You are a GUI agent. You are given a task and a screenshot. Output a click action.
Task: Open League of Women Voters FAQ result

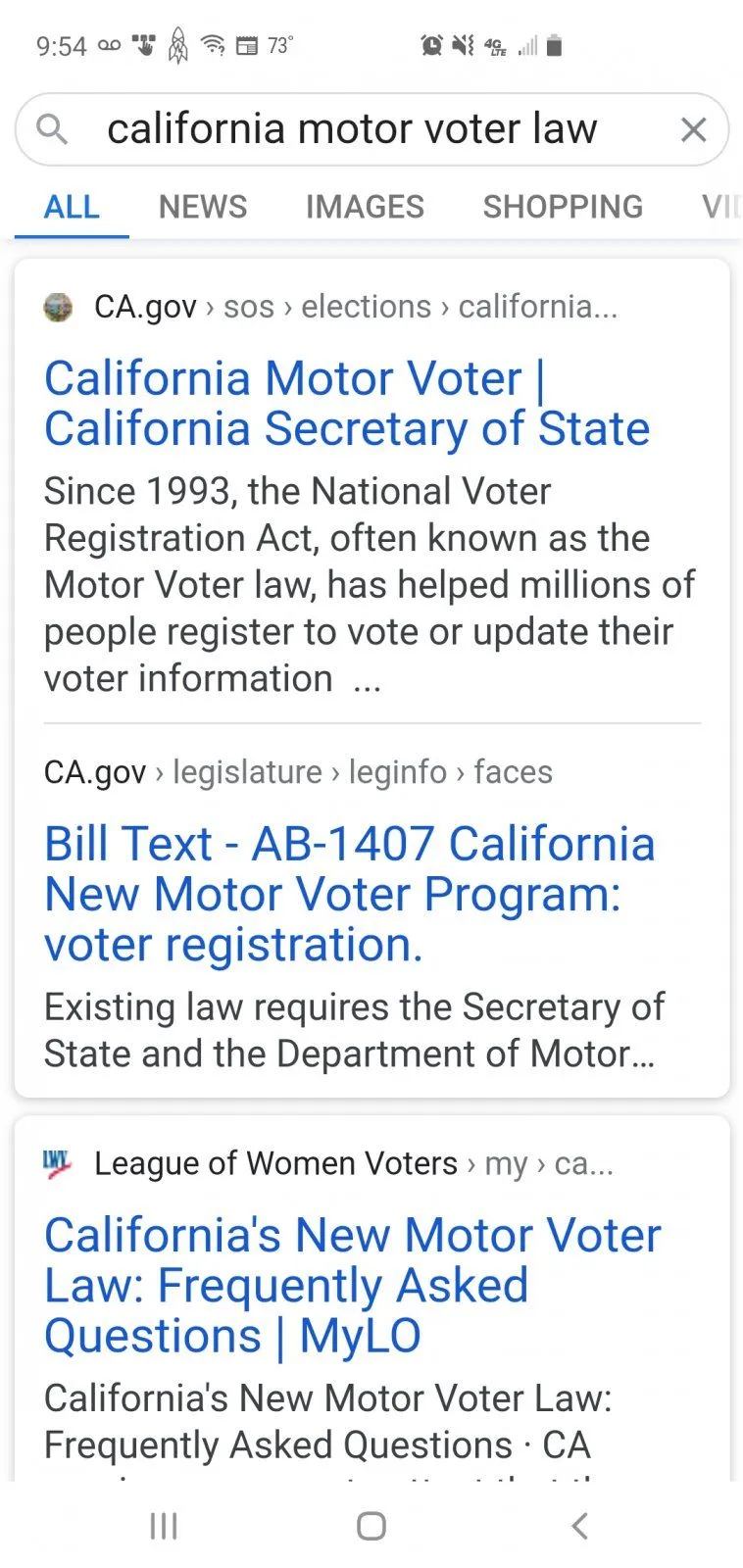(352, 1285)
